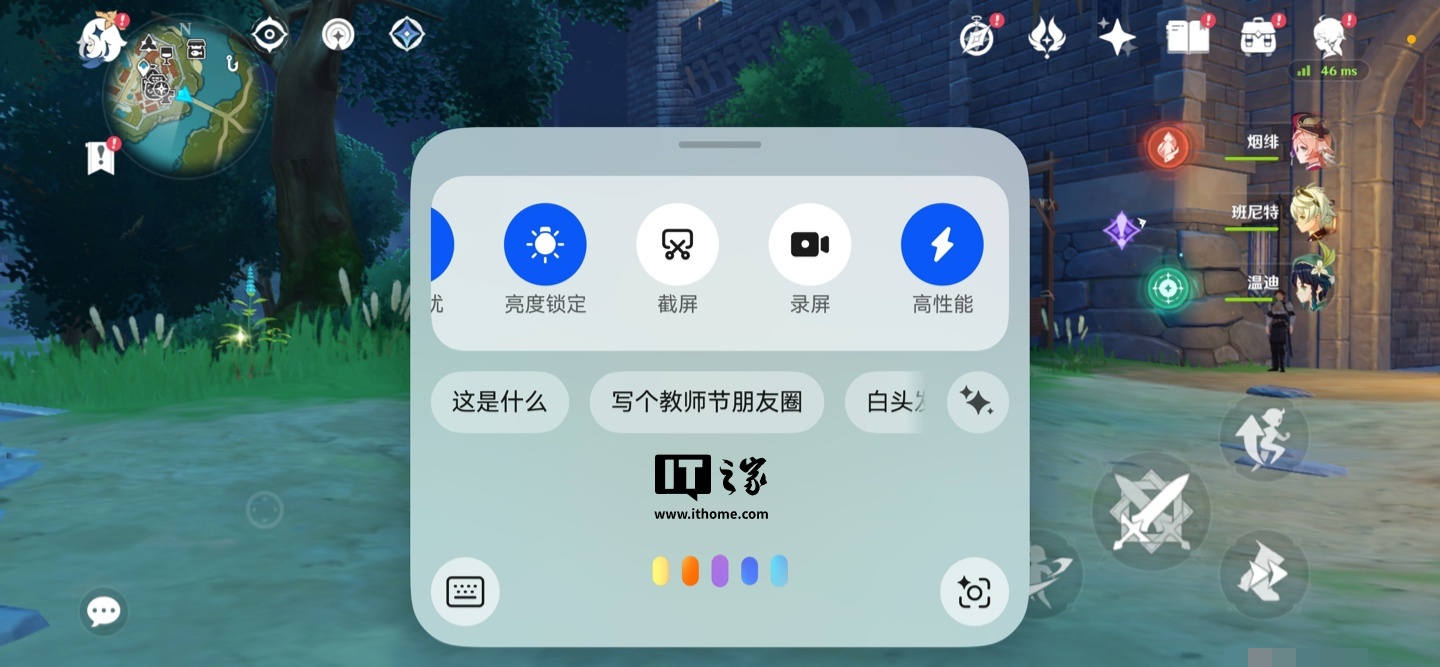Open the adventure handbook book icon

(1187, 38)
